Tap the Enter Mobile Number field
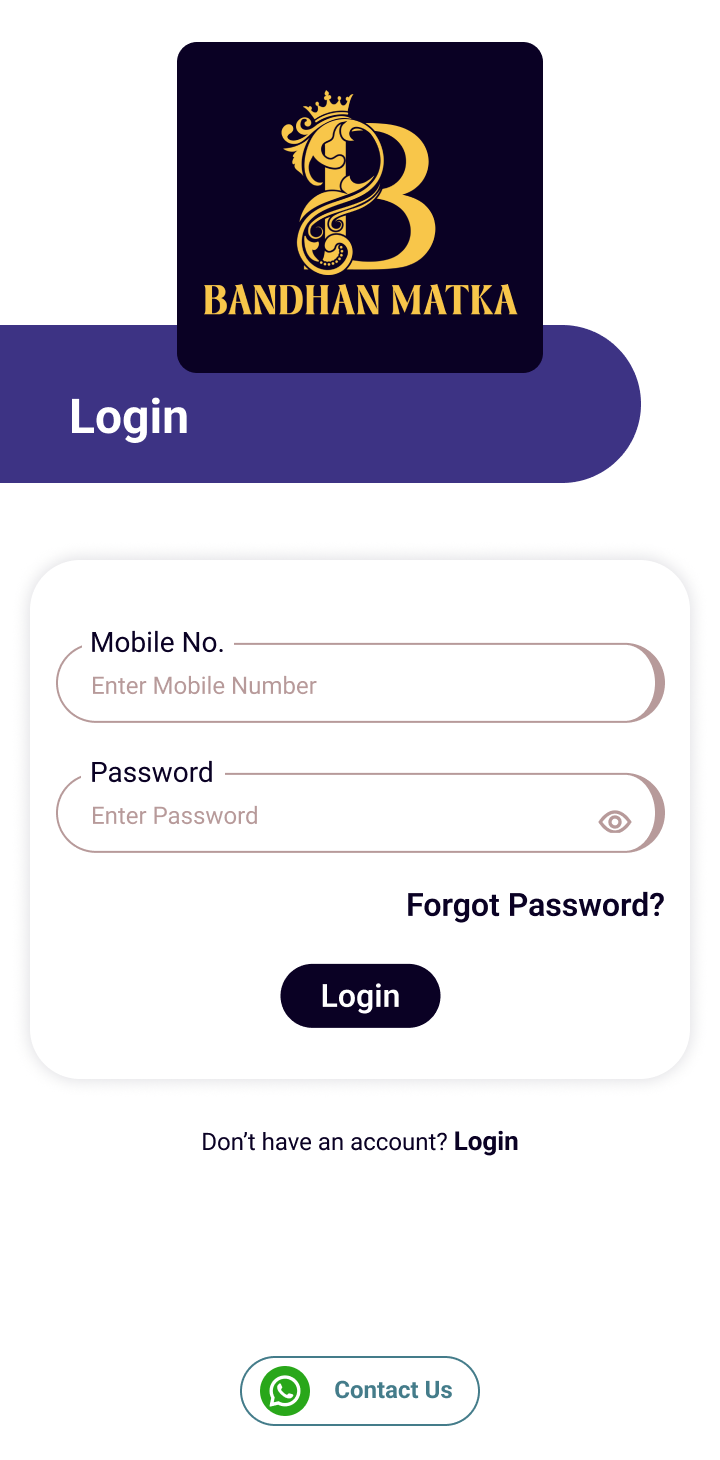This screenshot has width=720, height=1460. pos(360,684)
